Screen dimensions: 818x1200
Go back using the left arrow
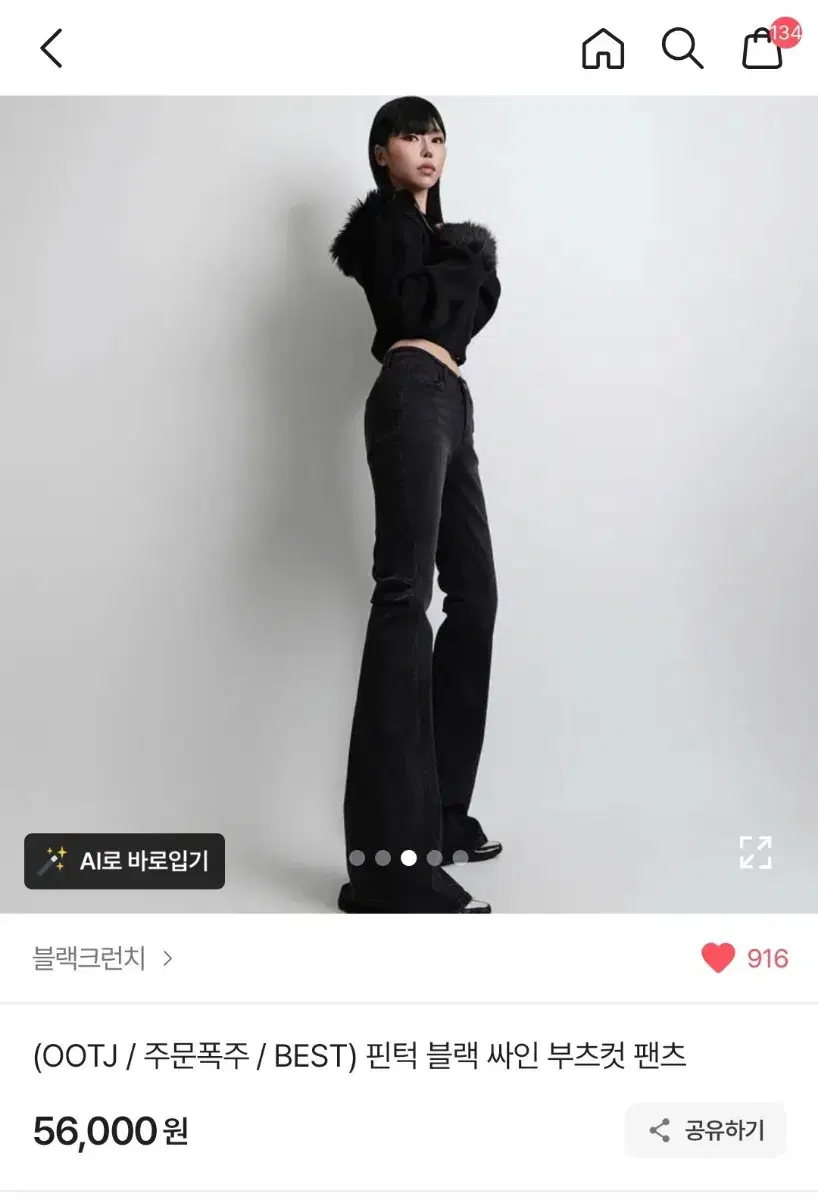[x=49, y=48]
